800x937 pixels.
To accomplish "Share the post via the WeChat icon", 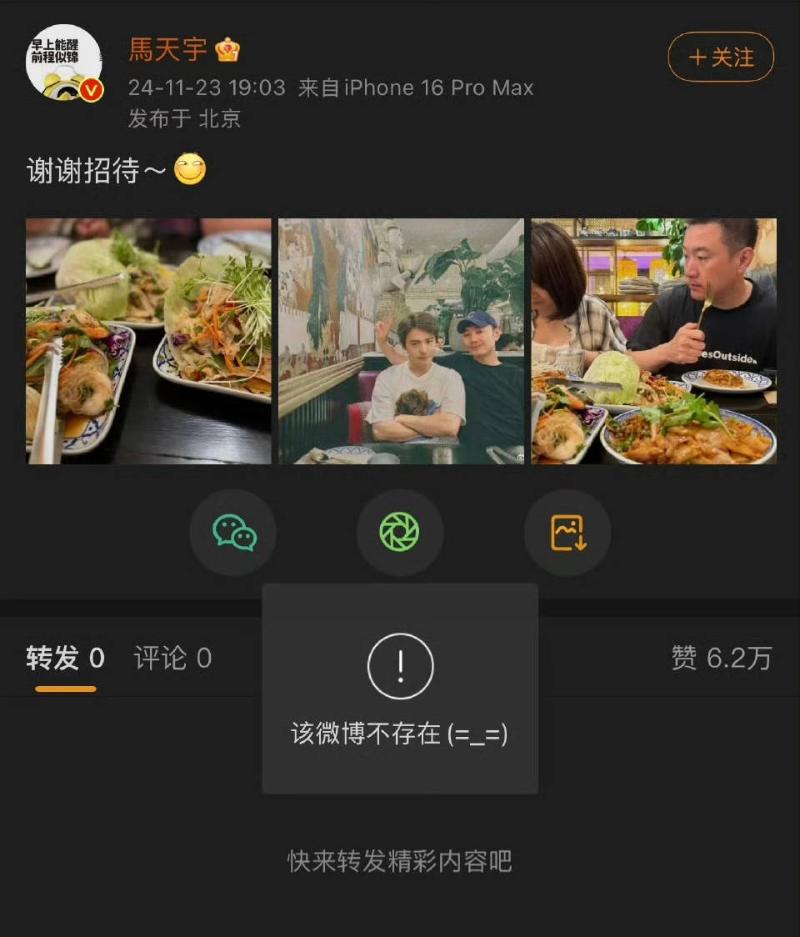I will 234,532.
